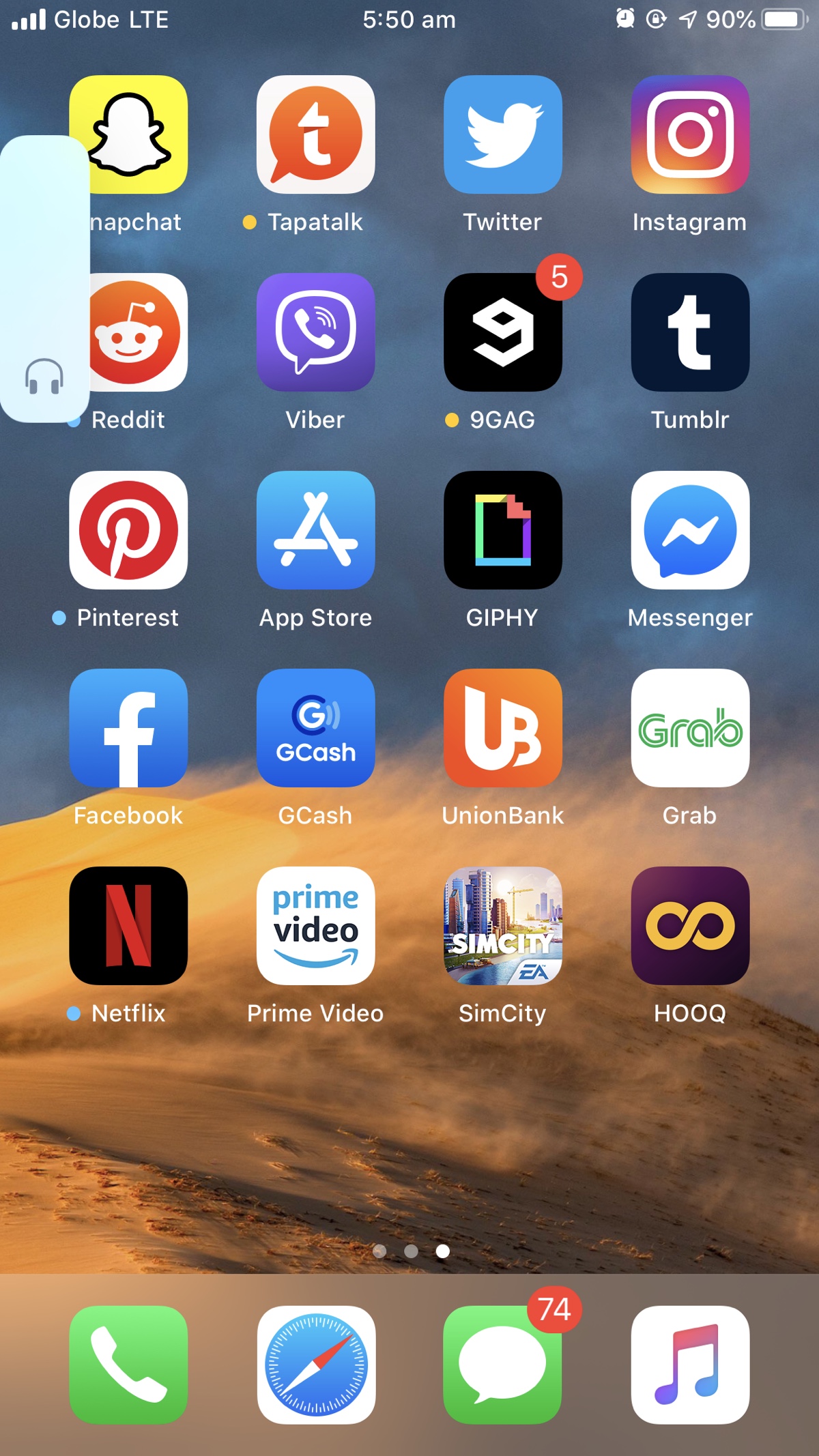Open Messenger
This screenshot has height=1456, width=819.
pyautogui.click(x=690, y=530)
